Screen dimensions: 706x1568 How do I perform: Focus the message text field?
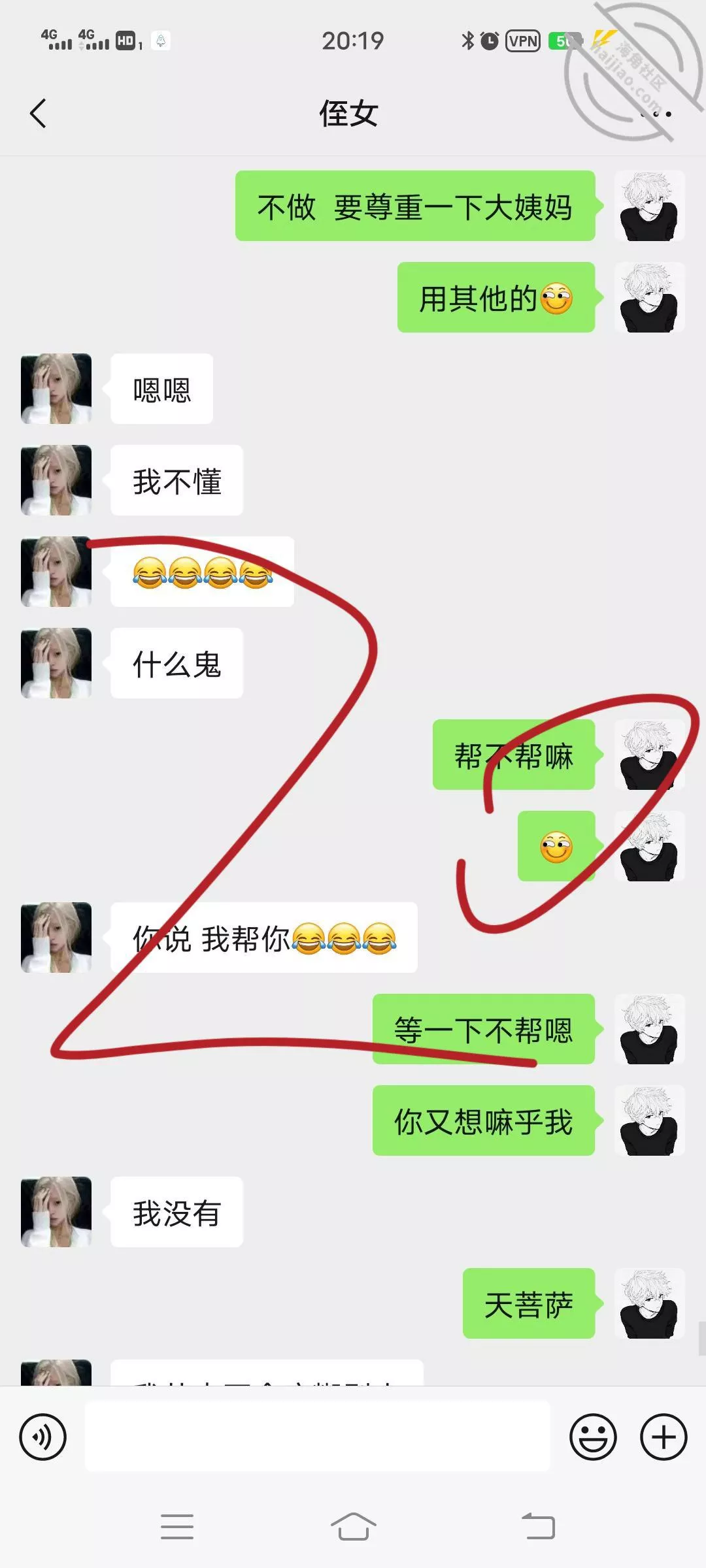317,1437
